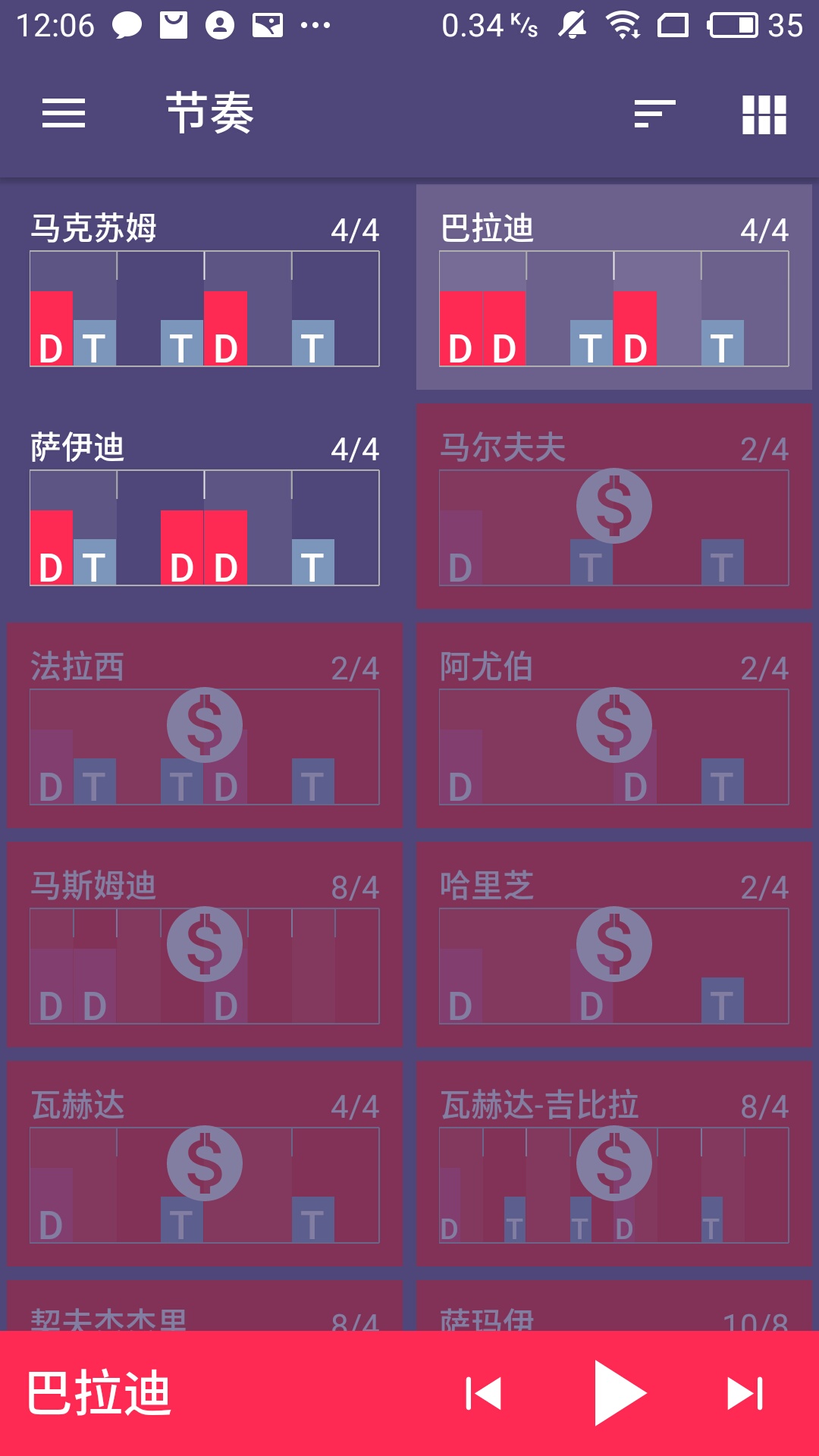This screenshot has height=1456, width=819.
Task: Open locked 阿尤伯 rhythm card
Action: (x=614, y=726)
